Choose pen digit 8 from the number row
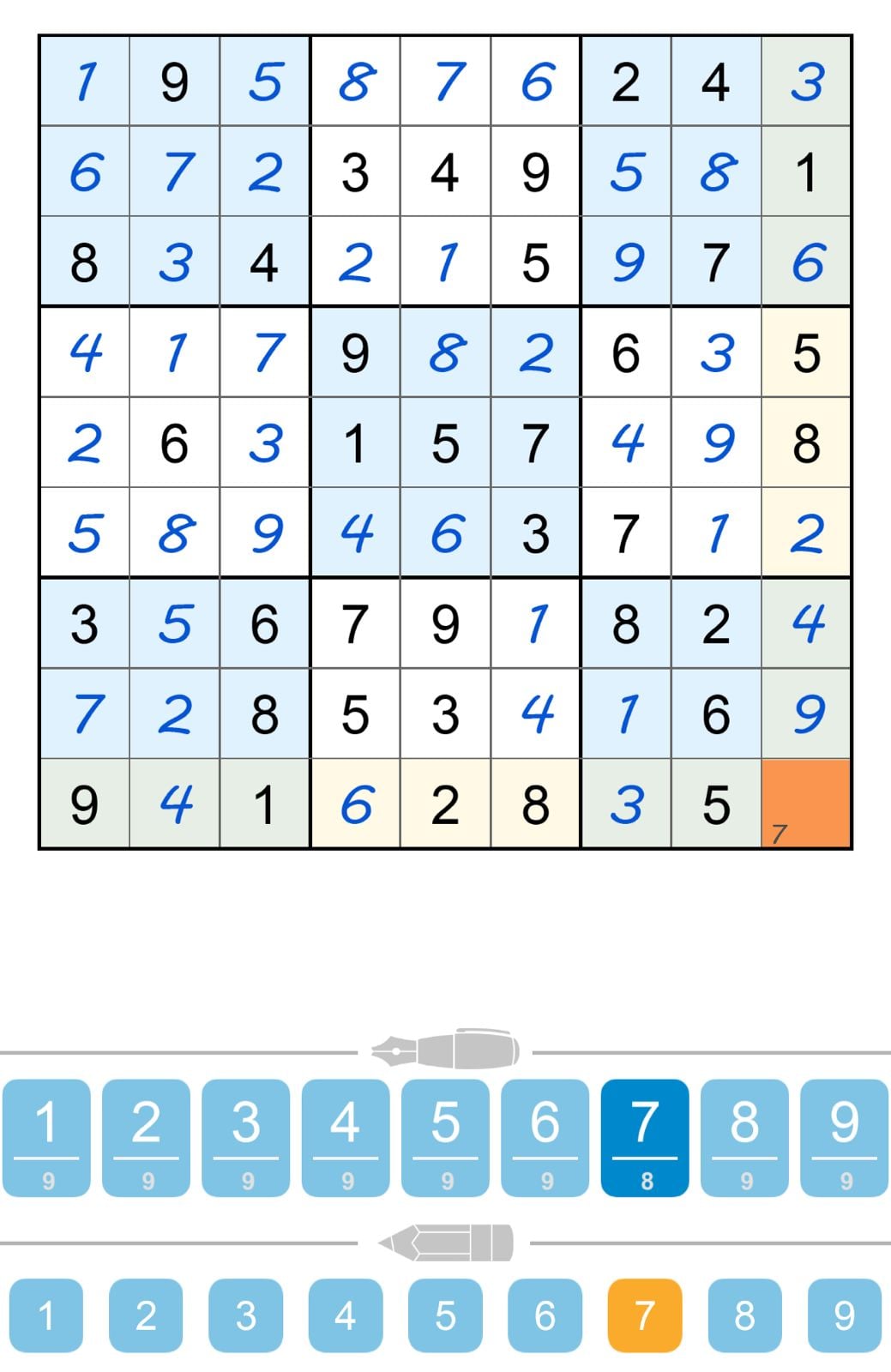This screenshot has height=1372, width=891. coord(744,1137)
